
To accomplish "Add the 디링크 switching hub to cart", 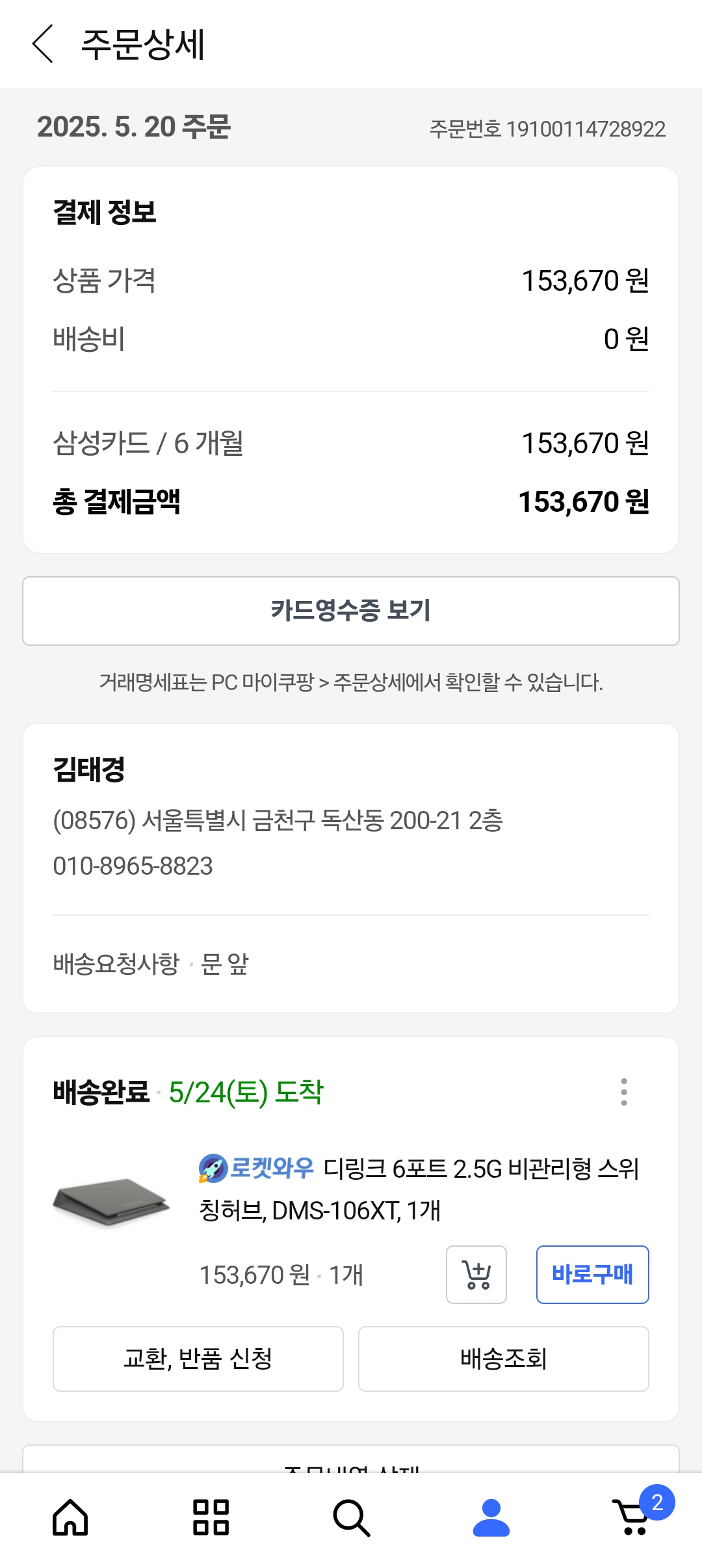I will [x=476, y=1275].
